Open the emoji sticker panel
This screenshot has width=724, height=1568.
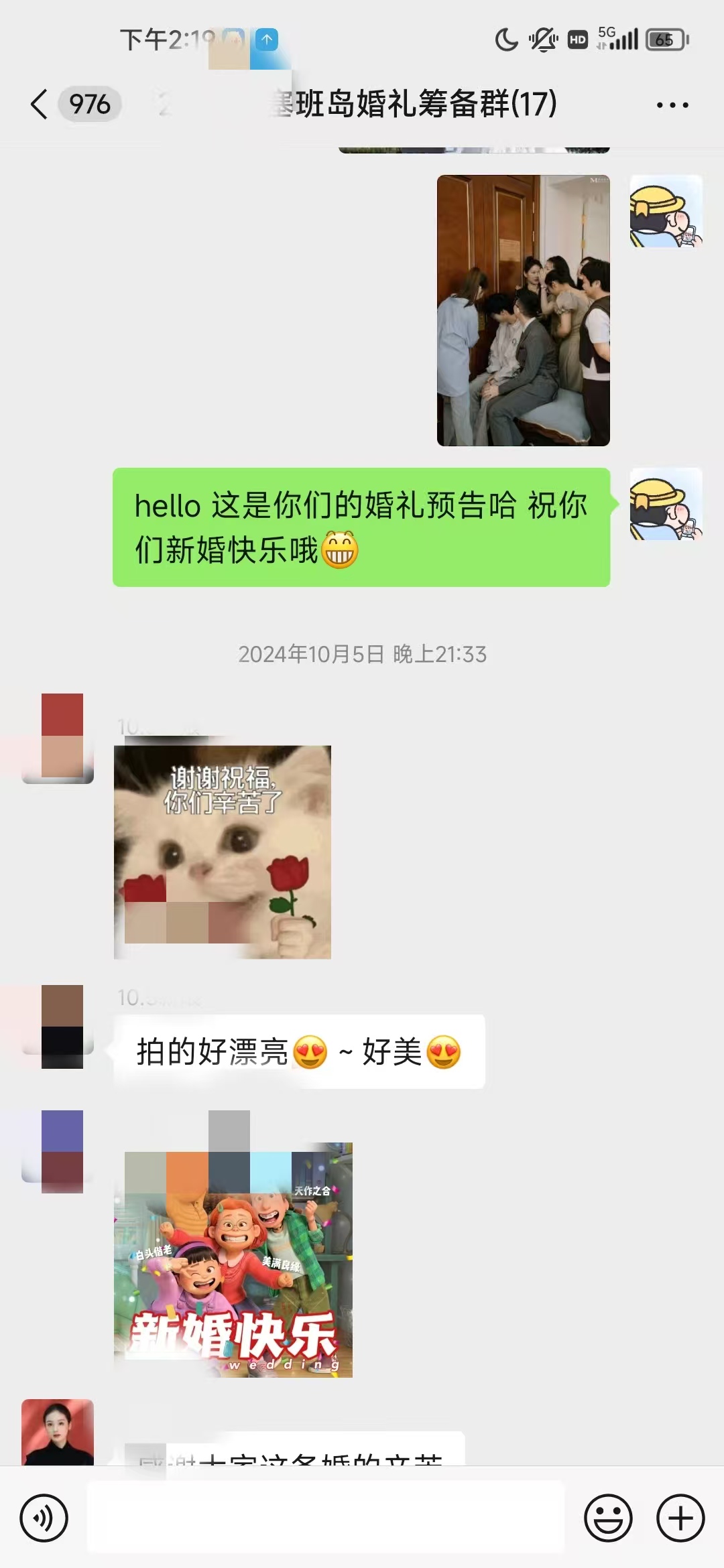point(608,1518)
